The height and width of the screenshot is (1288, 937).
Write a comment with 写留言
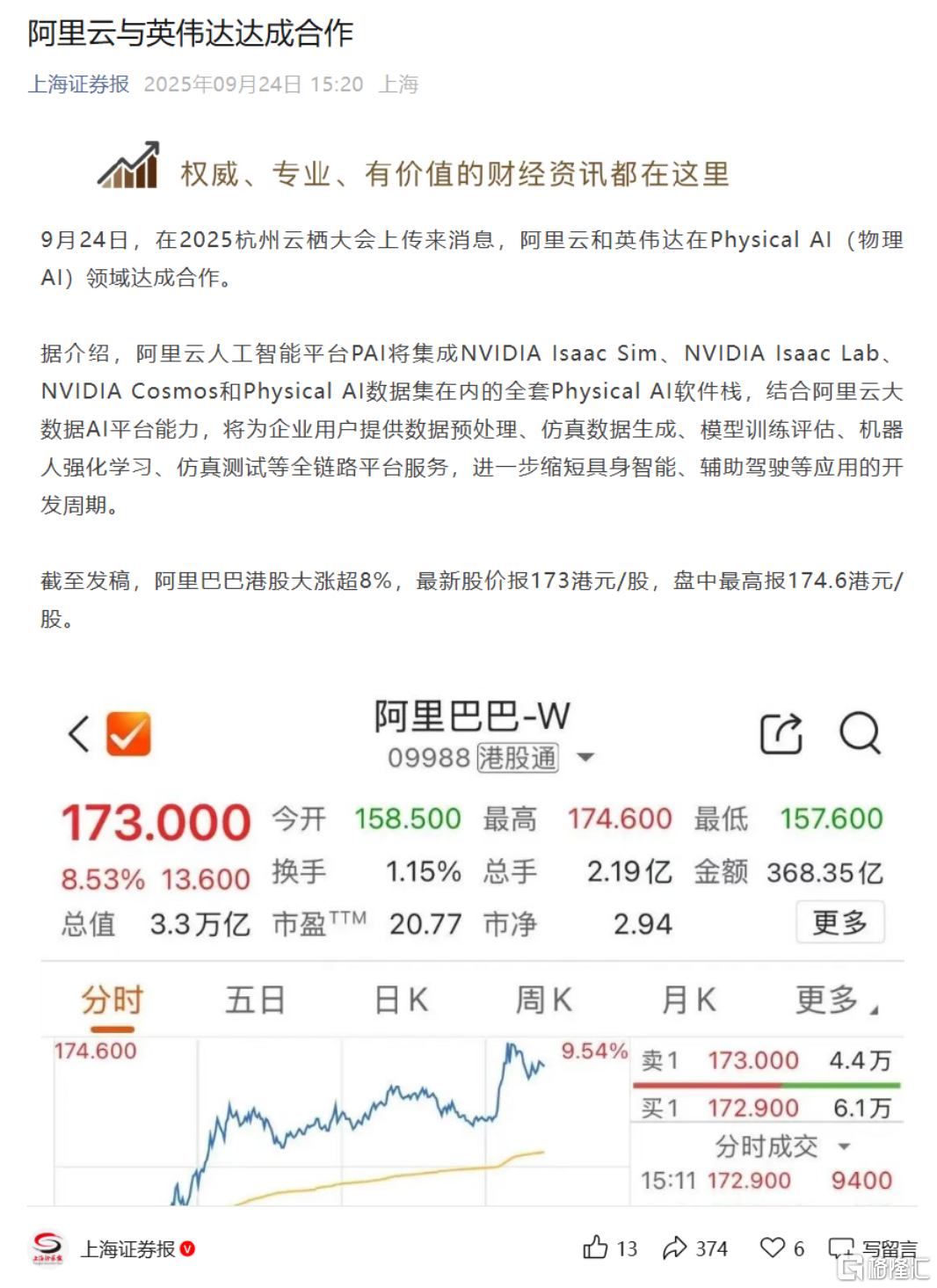873,1248
